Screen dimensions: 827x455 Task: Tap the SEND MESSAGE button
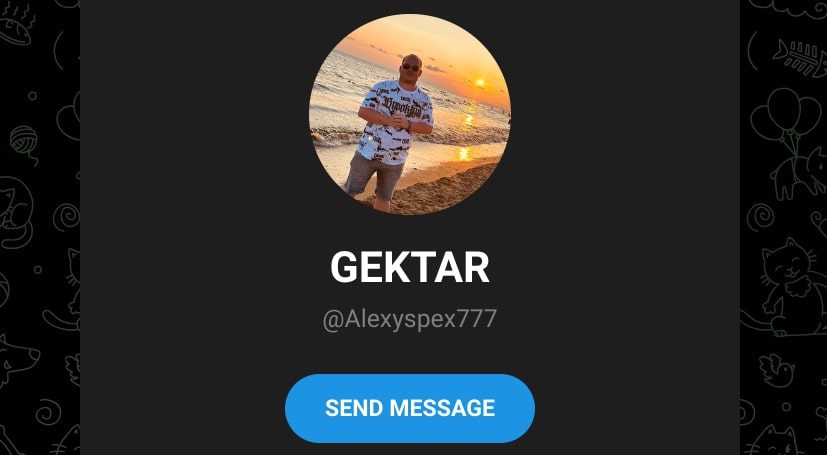pyautogui.click(x=410, y=408)
